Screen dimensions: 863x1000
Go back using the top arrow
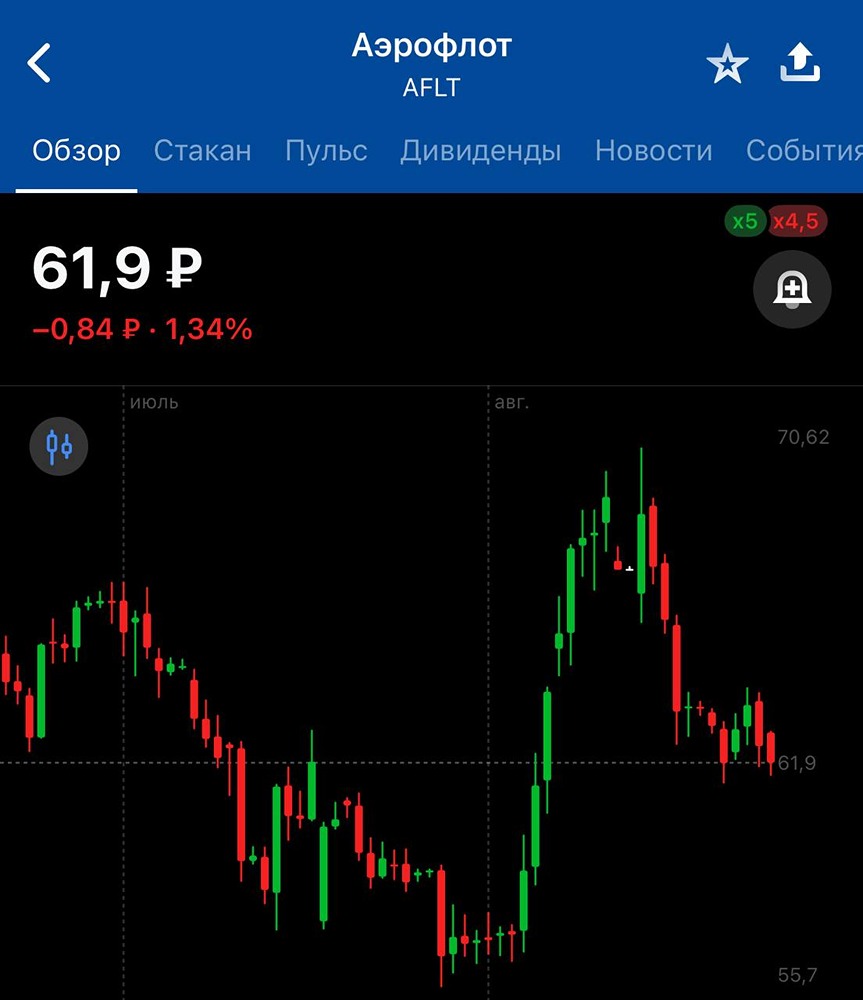(39, 64)
